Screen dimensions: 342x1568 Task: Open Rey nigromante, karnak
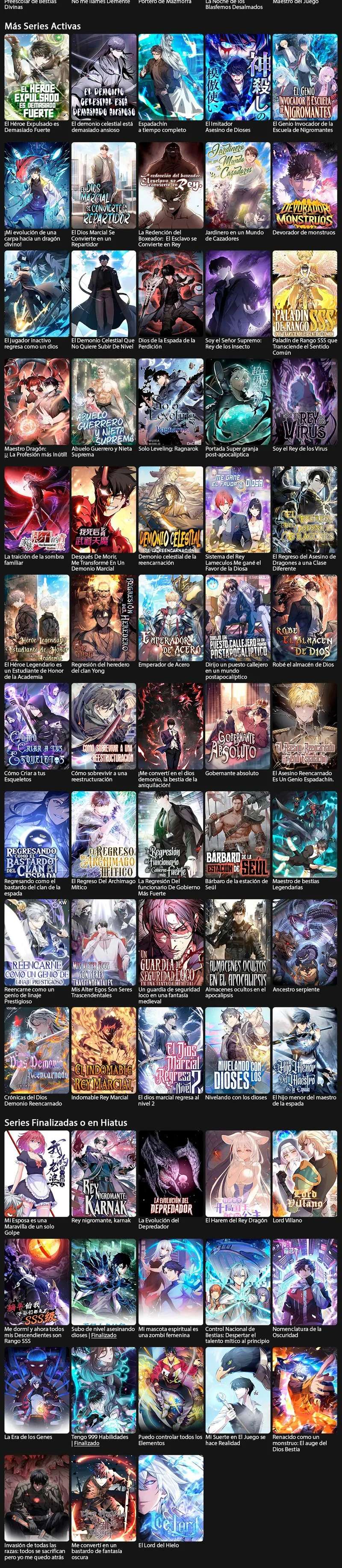pos(103,1173)
